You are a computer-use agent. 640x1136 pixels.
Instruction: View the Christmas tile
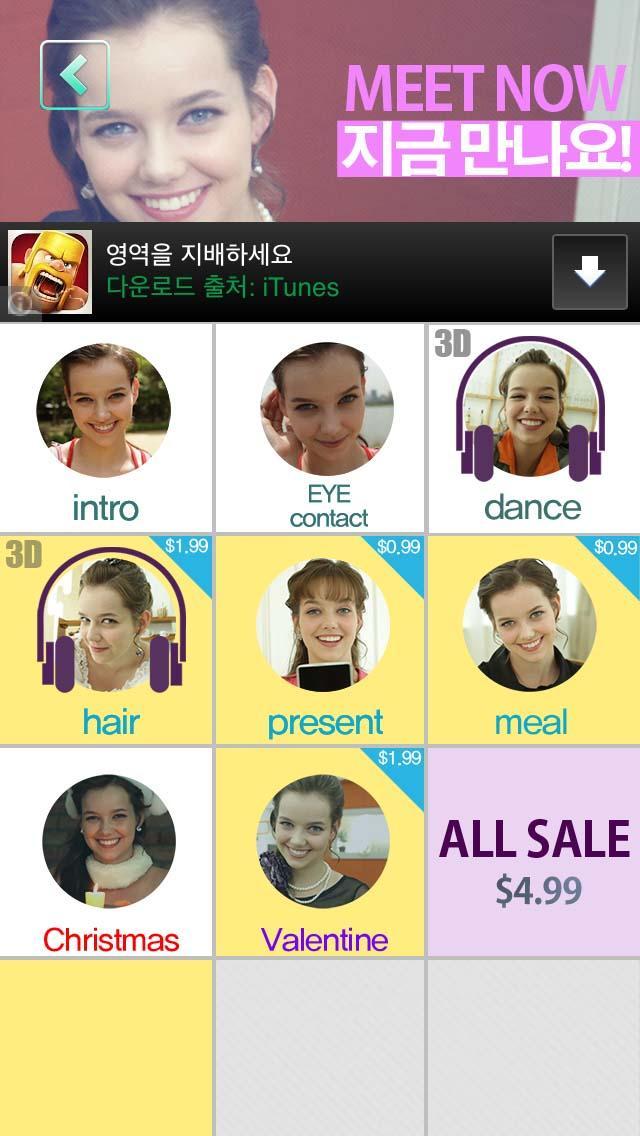click(x=105, y=852)
